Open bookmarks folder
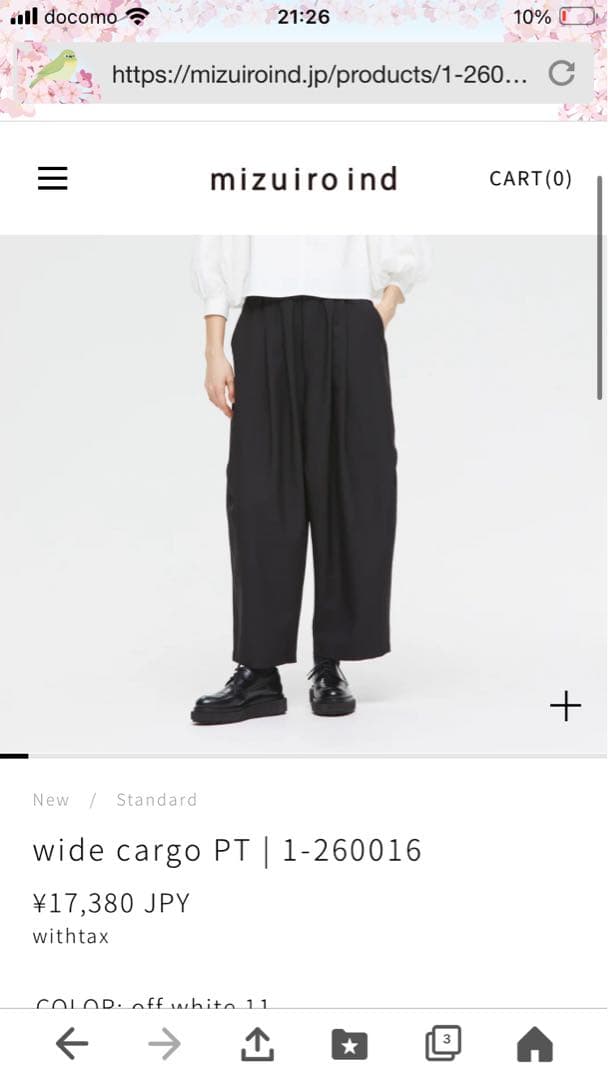 (x=349, y=1046)
